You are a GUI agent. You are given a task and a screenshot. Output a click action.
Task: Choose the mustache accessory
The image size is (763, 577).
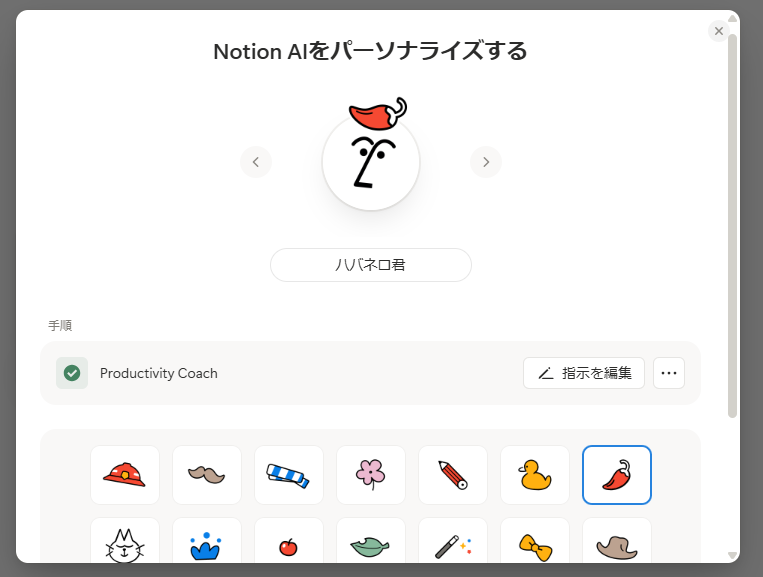(207, 475)
